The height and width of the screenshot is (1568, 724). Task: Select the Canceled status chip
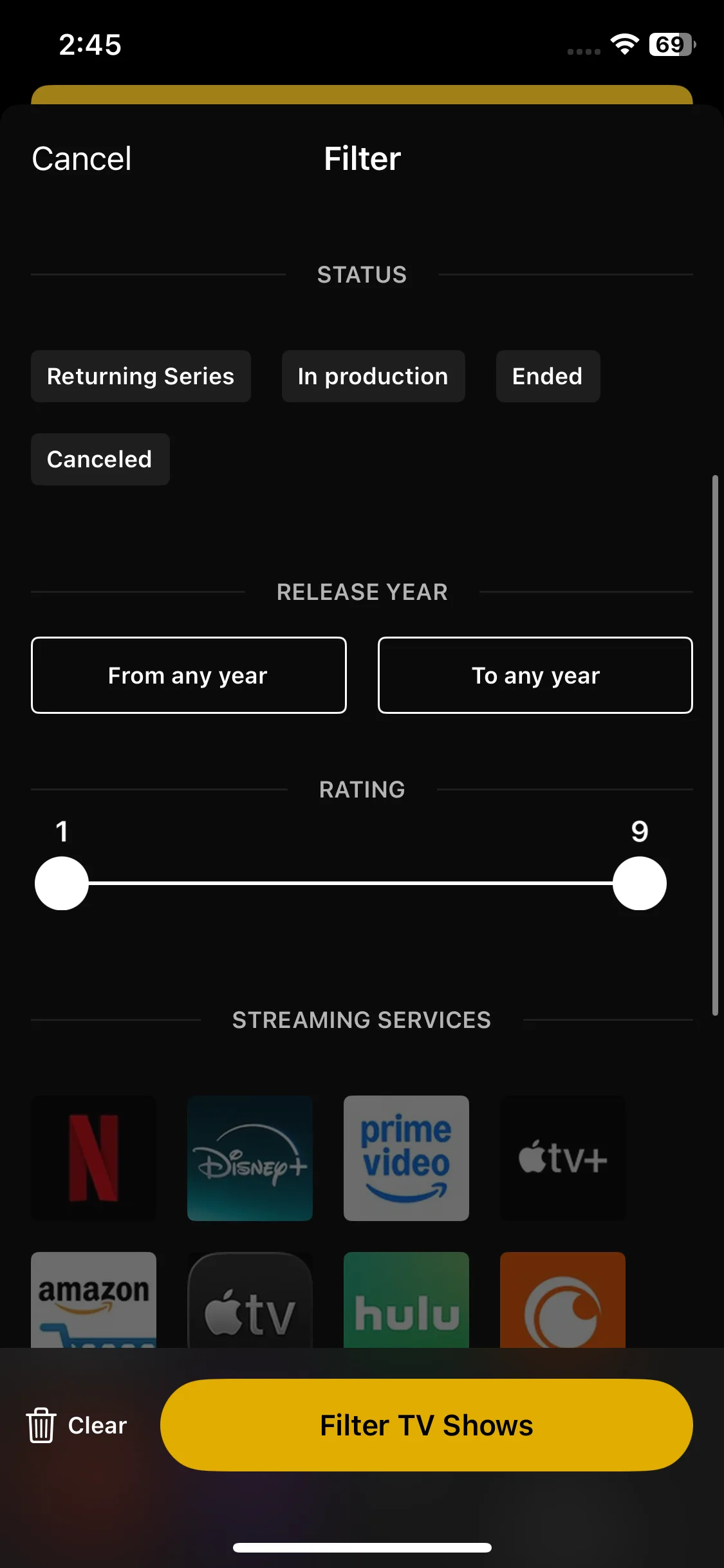(x=100, y=460)
